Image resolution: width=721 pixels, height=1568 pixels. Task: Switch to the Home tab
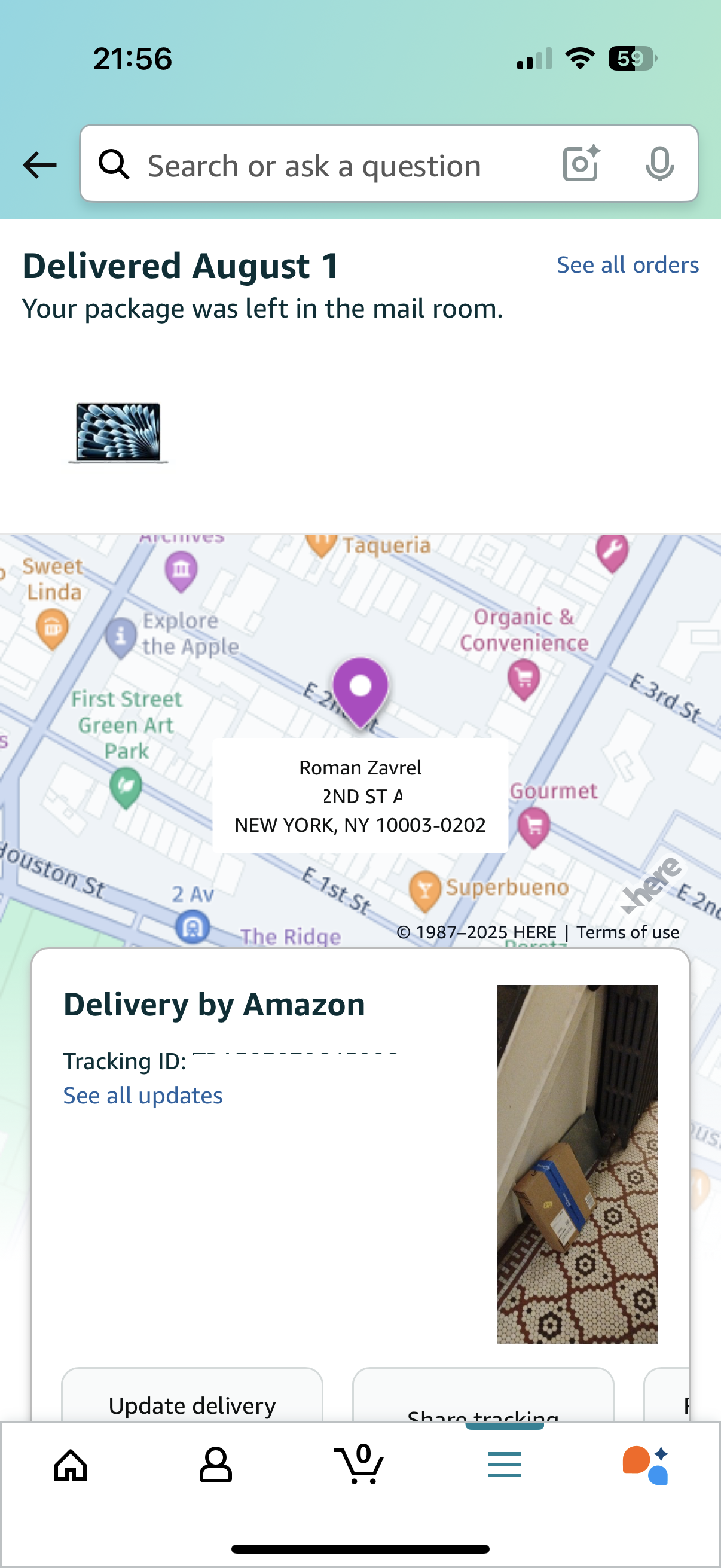click(x=71, y=1465)
